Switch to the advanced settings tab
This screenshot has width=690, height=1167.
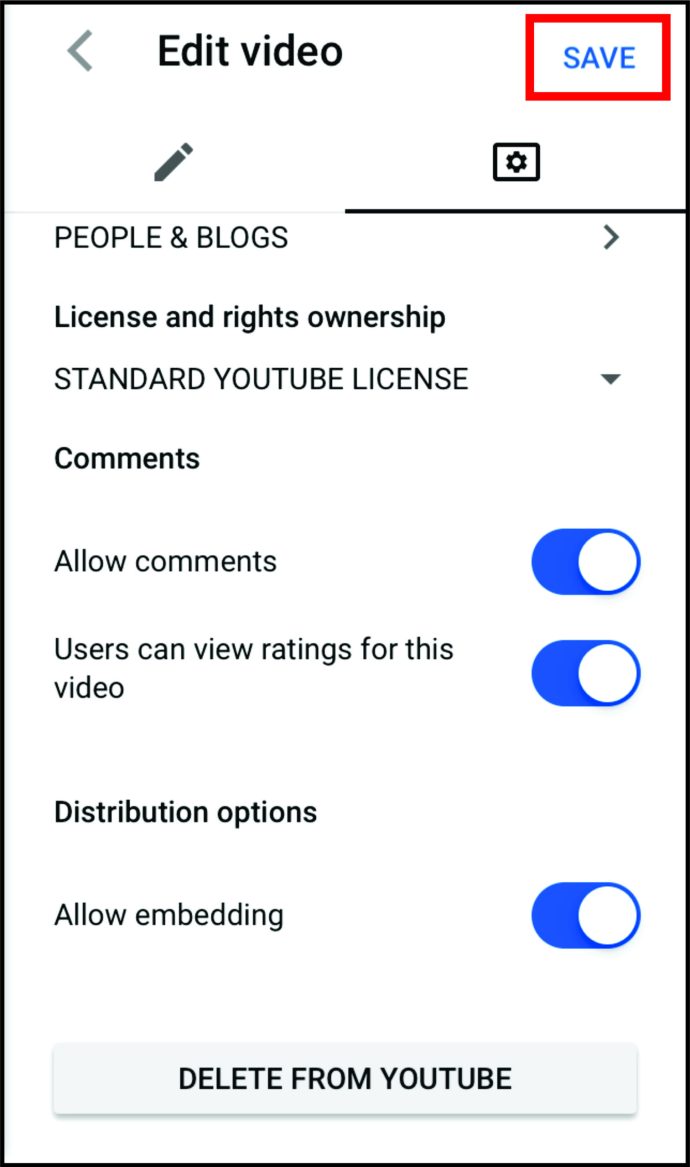pyautogui.click(x=516, y=162)
